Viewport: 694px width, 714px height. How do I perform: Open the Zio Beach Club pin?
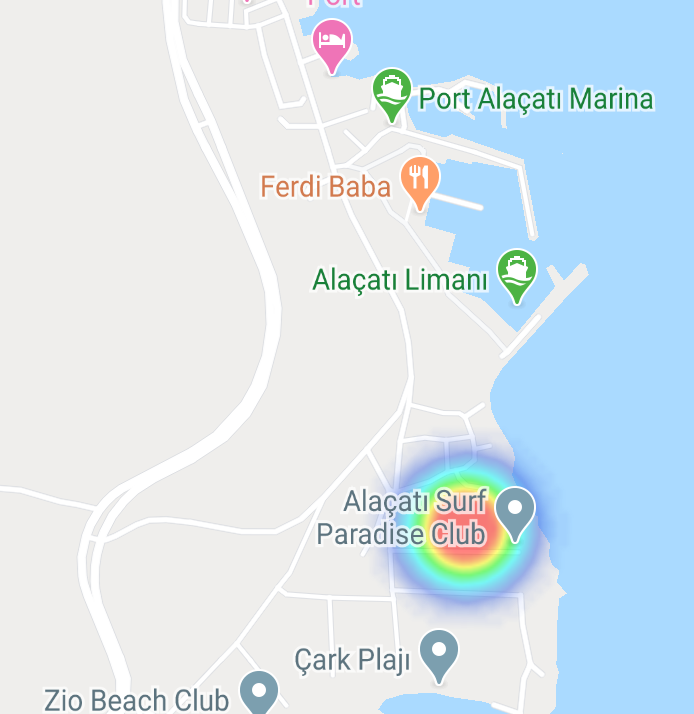(x=260, y=692)
